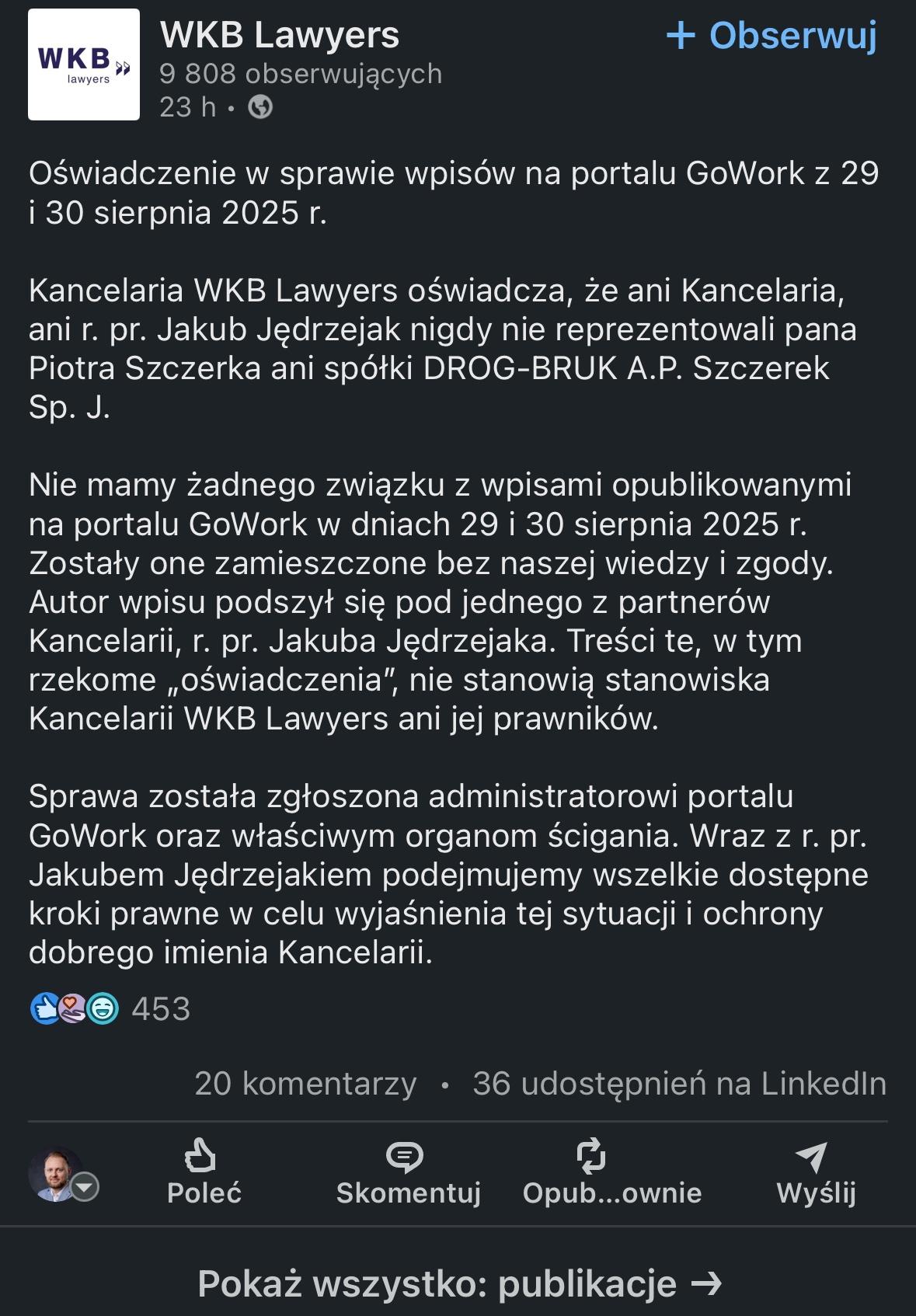View the 453 reactions list
The height and width of the screenshot is (1316, 916).
pos(110,1008)
